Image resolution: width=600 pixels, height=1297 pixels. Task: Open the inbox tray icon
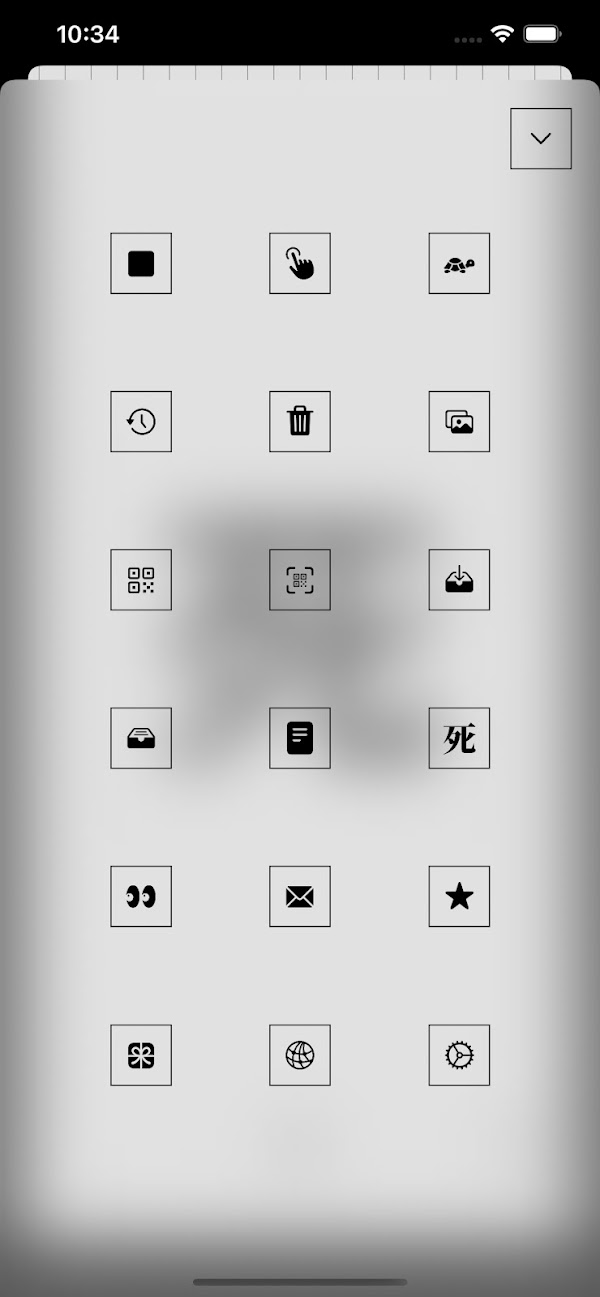tap(141, 739)
